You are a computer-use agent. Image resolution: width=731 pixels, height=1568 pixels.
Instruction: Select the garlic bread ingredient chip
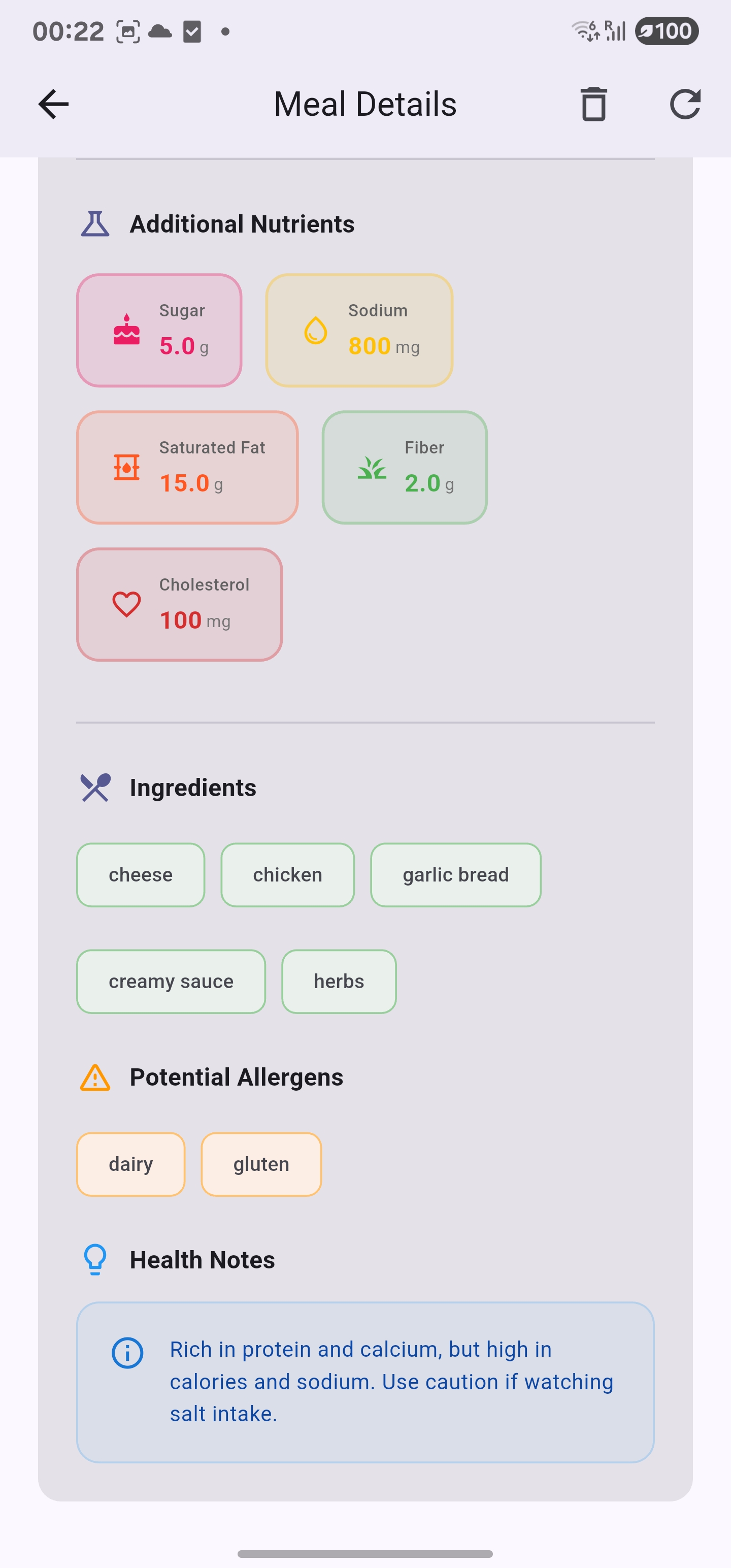(x=455, y=875)
